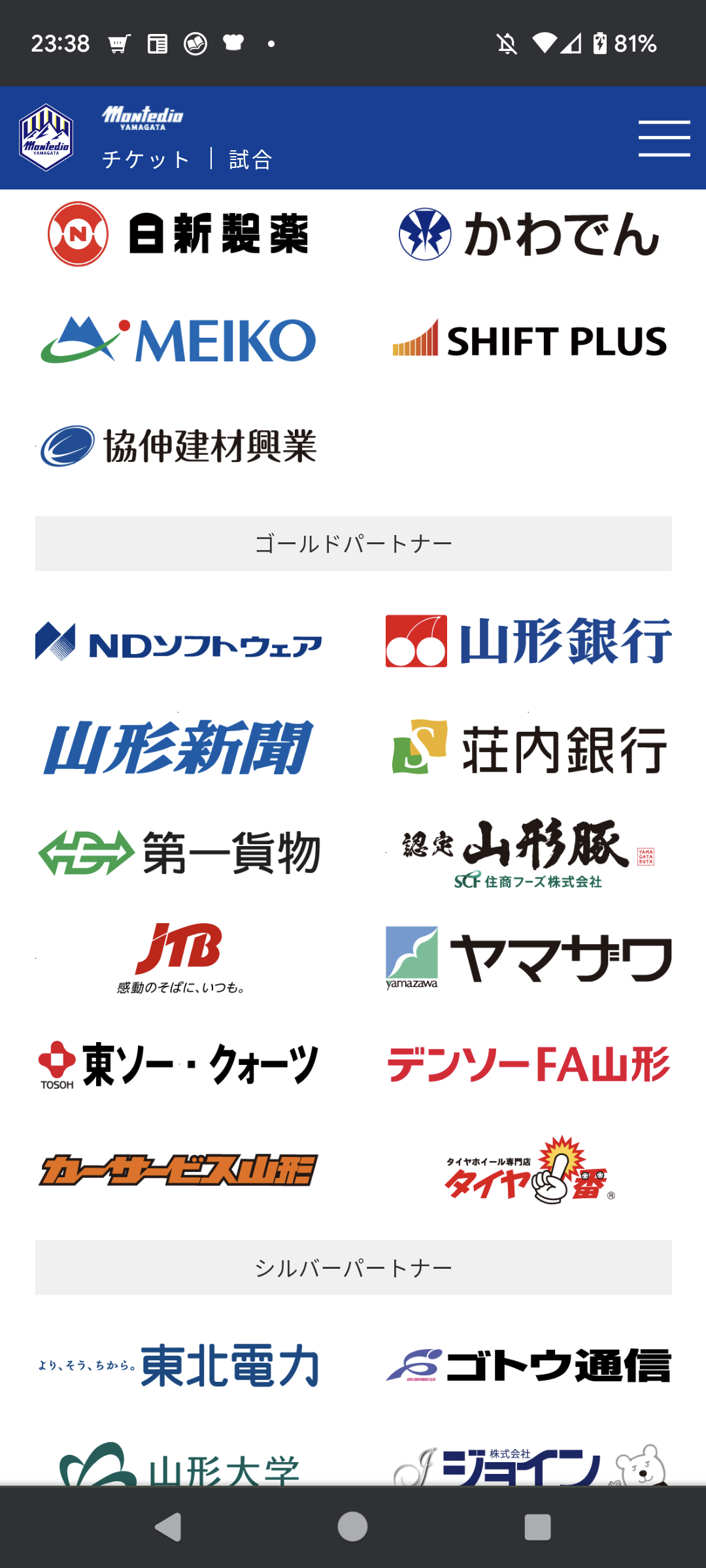Open the SHIFT PLUS sponsor banner
Image resolution: width=706 pixels, height=1568 pixels.
tap(529, 340)
